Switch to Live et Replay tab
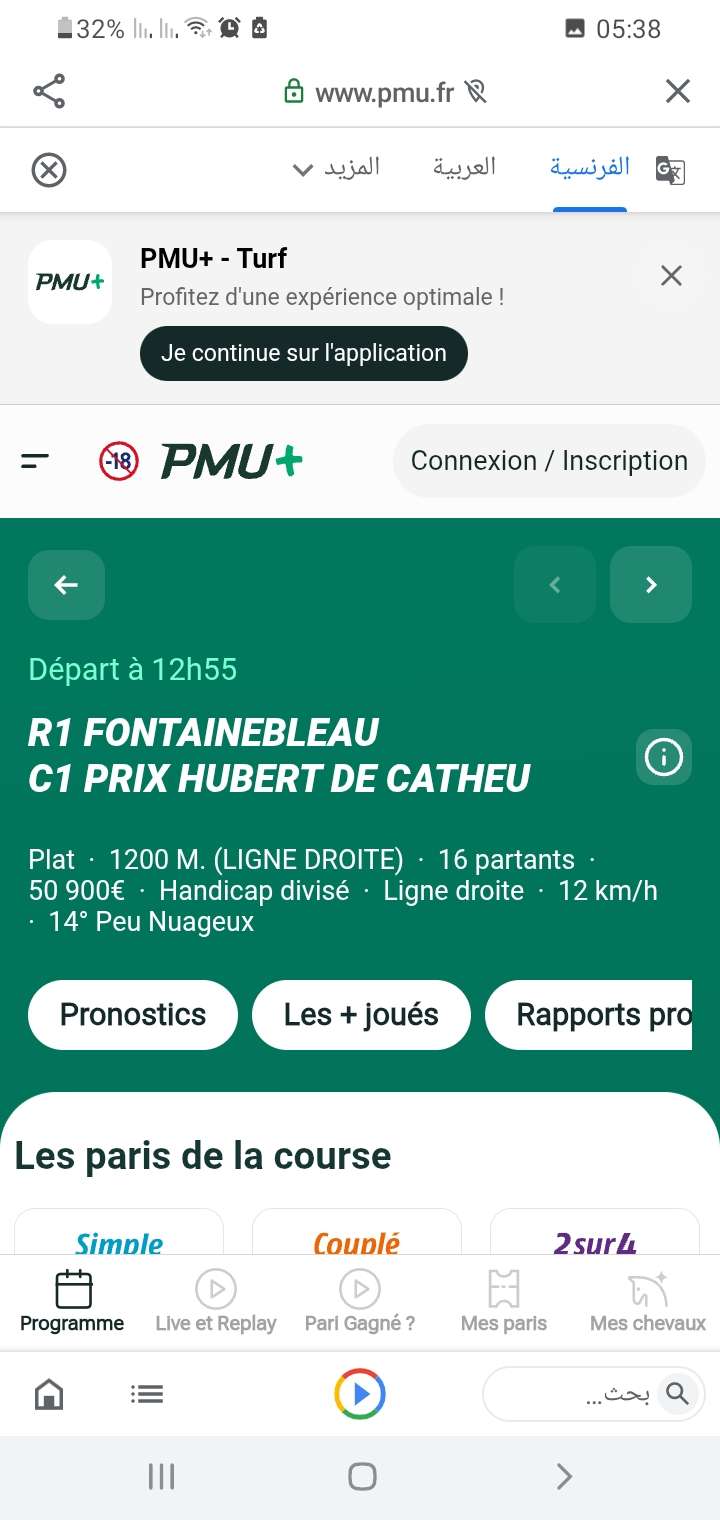This screenshot has height=1520, width=720. pos(216,1302)
